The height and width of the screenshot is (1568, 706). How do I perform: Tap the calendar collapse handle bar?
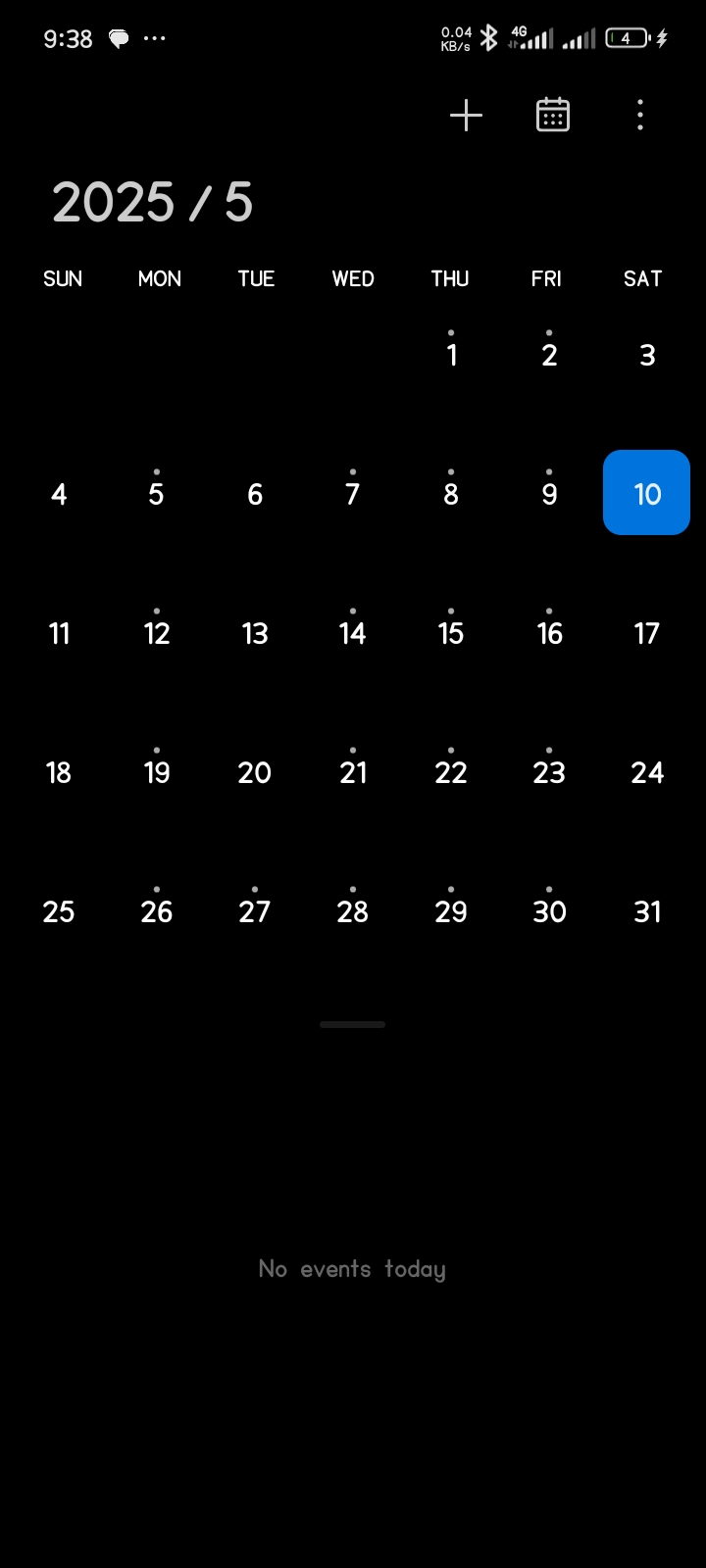coord(353,1024)
